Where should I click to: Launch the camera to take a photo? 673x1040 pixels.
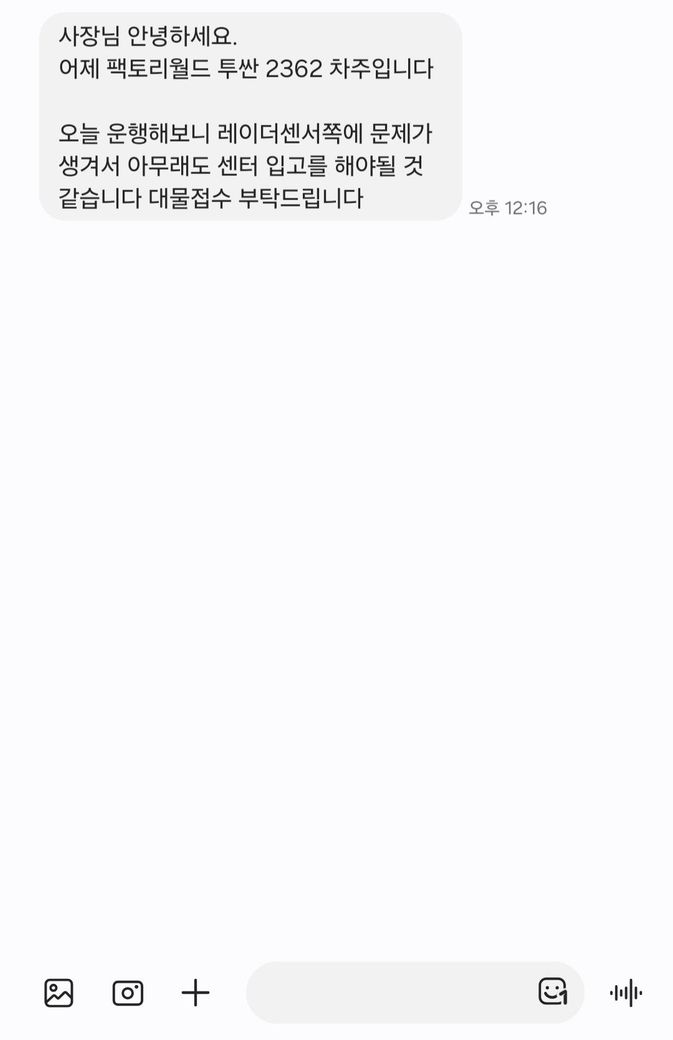[x=127, y=993]
